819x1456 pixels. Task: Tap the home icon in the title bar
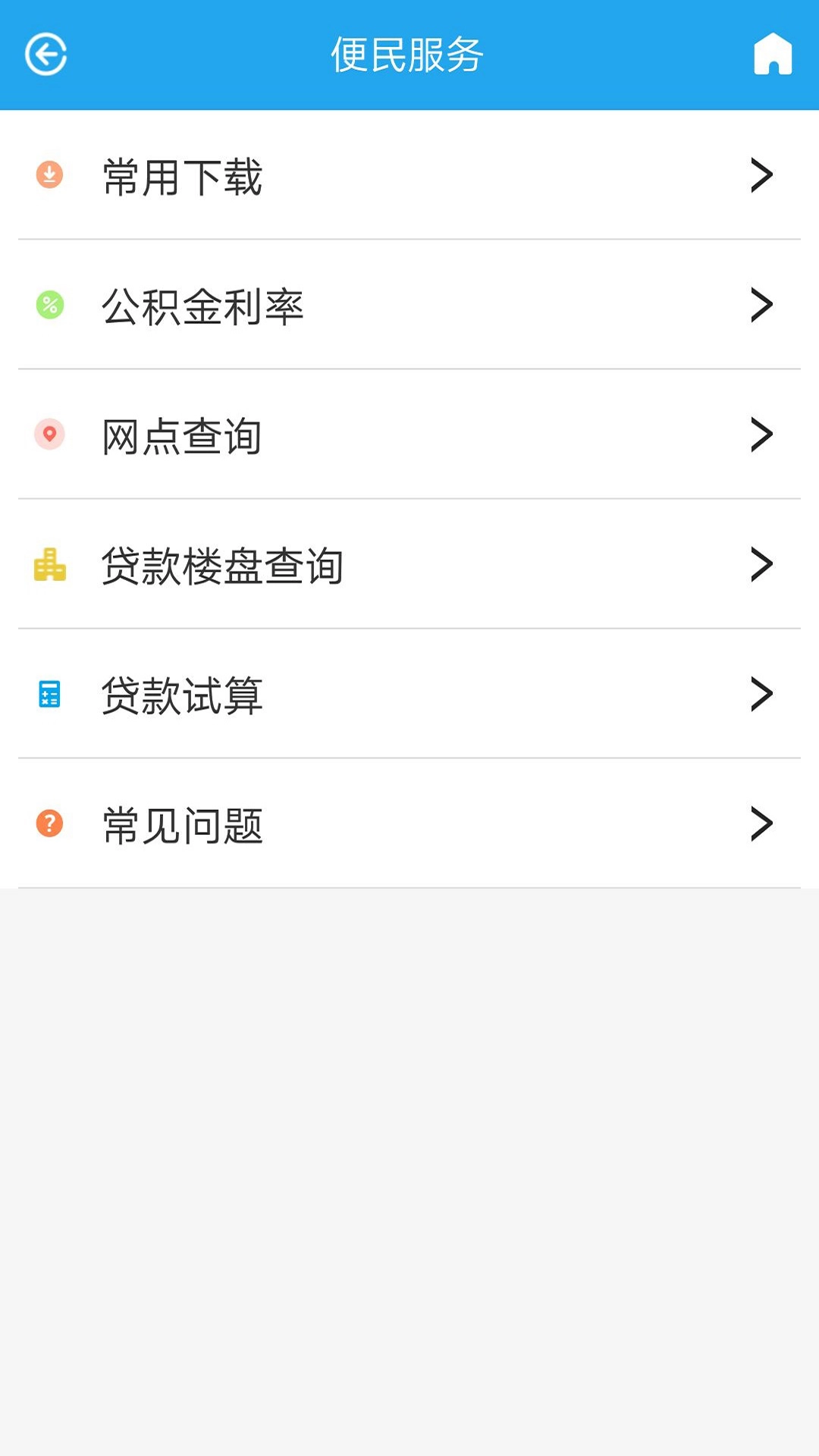coord(773,53)
